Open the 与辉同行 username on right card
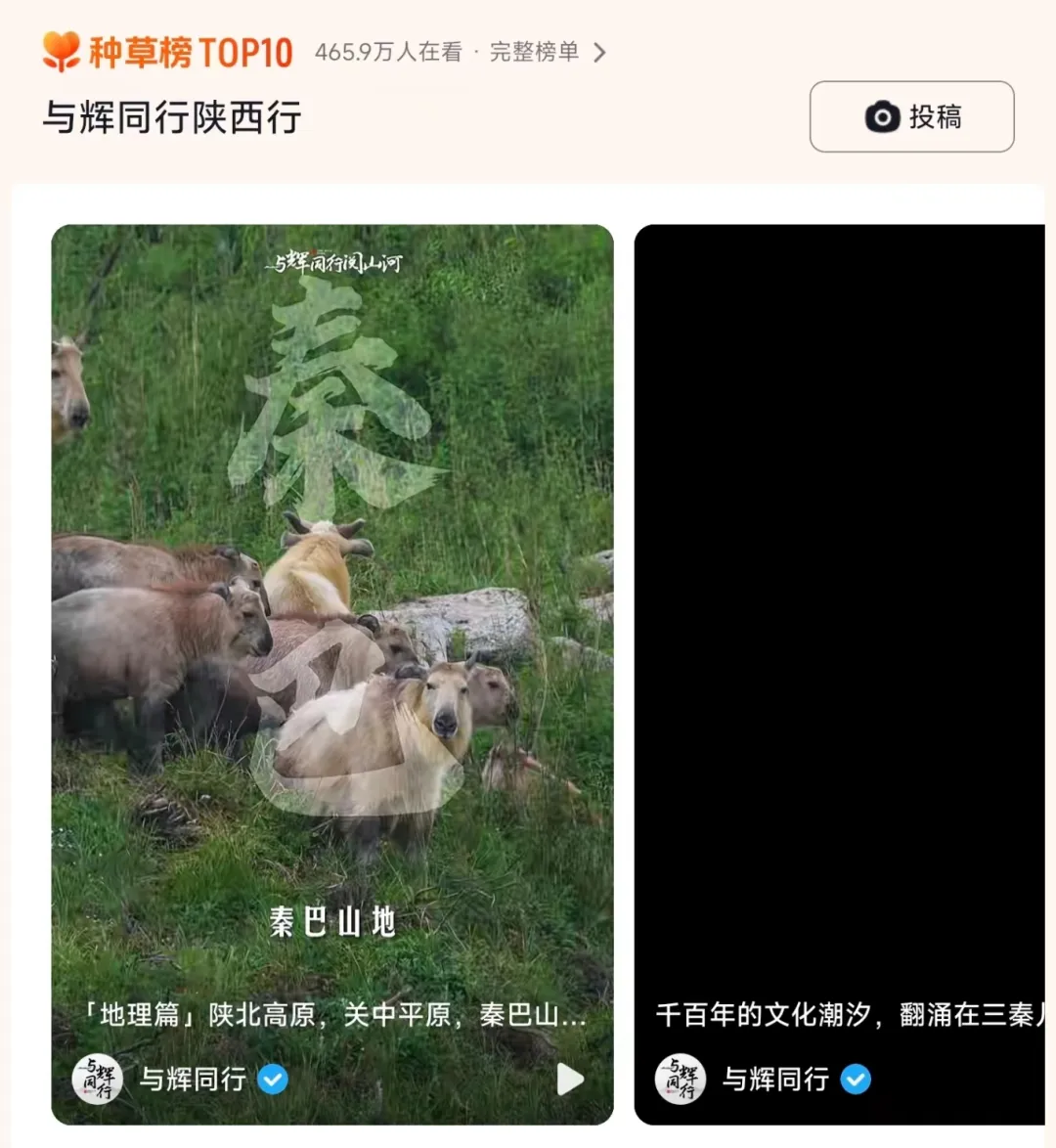Viewport: 1056px width, 1148px height. click(x=775, y=1079)
